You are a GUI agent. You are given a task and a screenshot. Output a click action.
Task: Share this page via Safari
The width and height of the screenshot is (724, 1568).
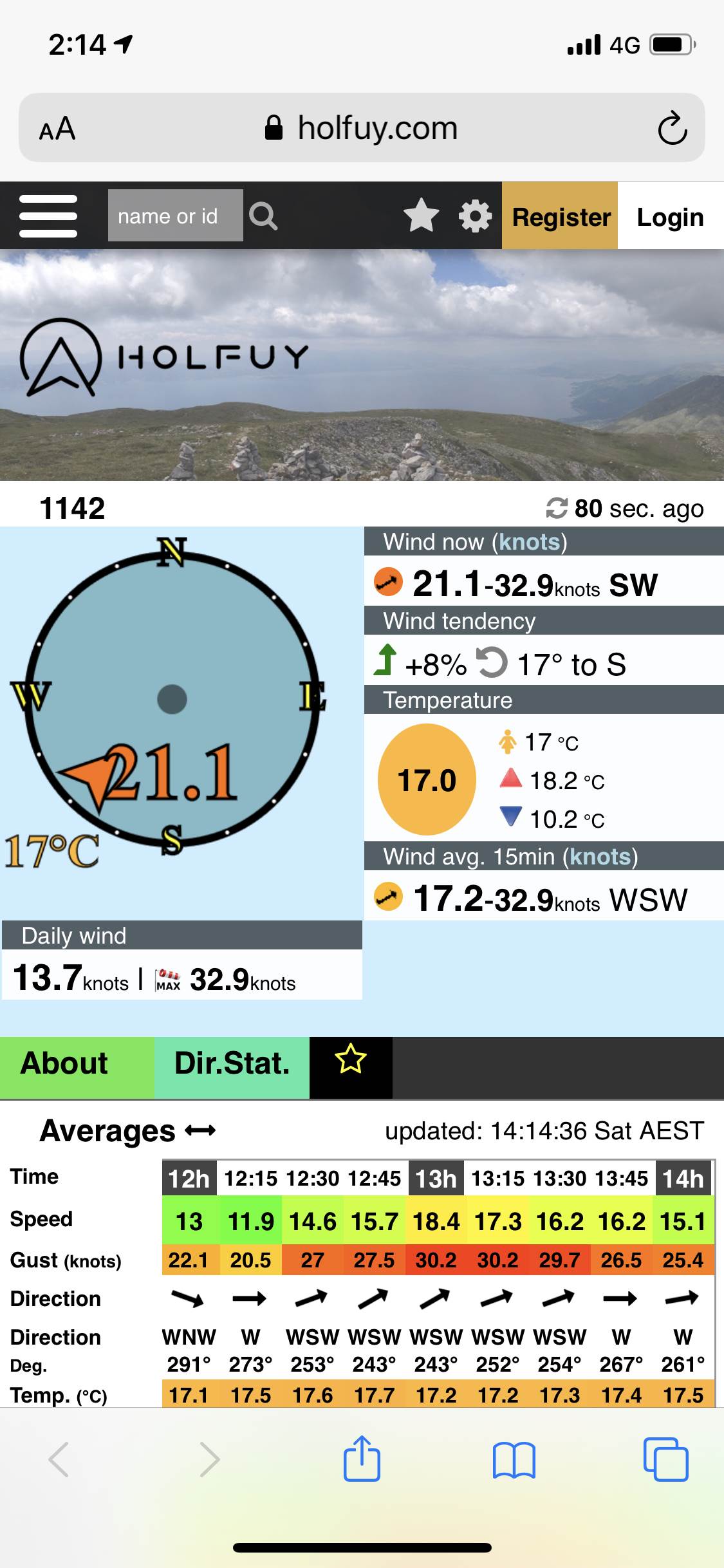[362, 1459]
